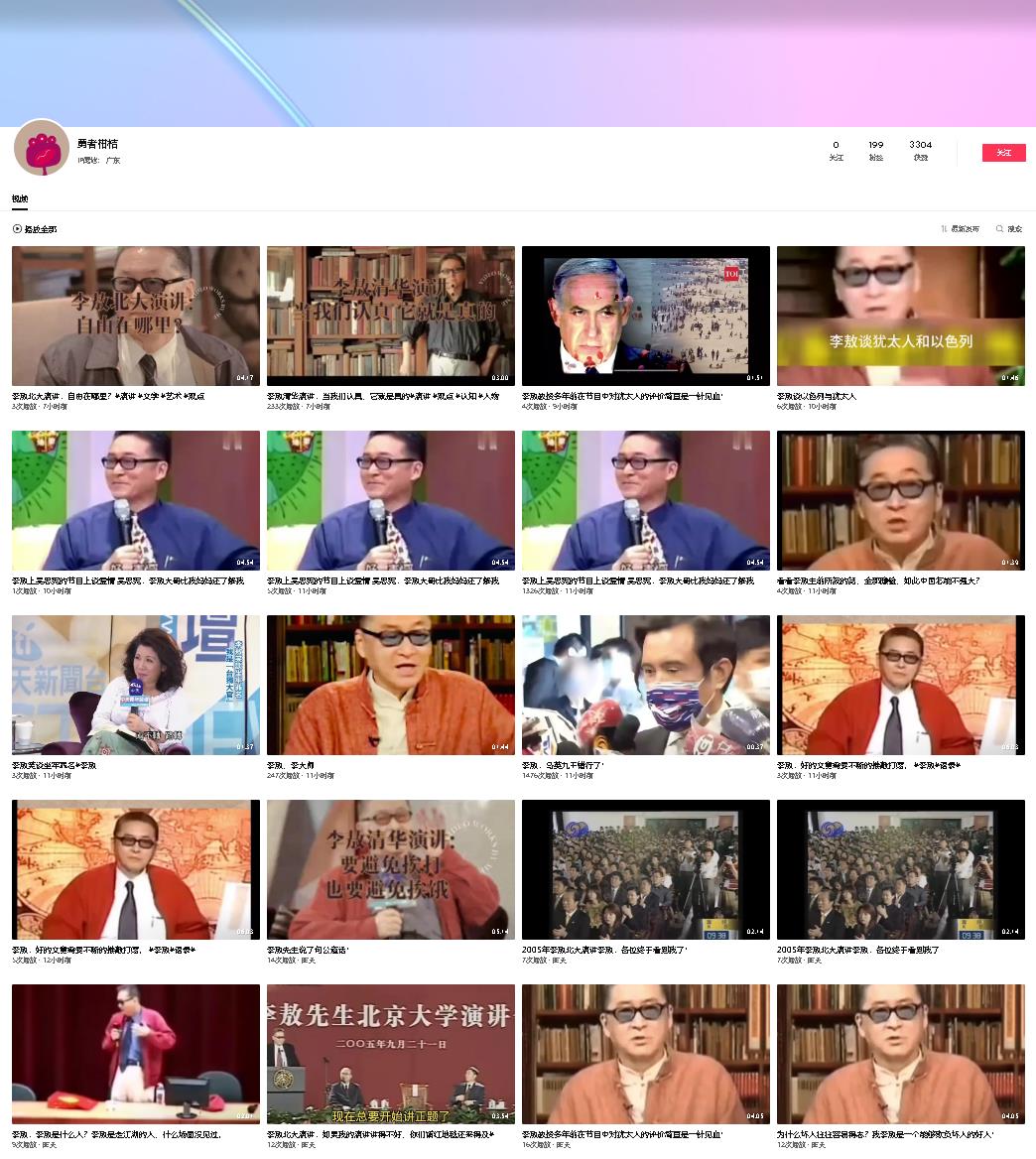Screen dimensions: 1036x1159
Task: Open 勇者柑桔's profile avatar
Action: (42, 149)
